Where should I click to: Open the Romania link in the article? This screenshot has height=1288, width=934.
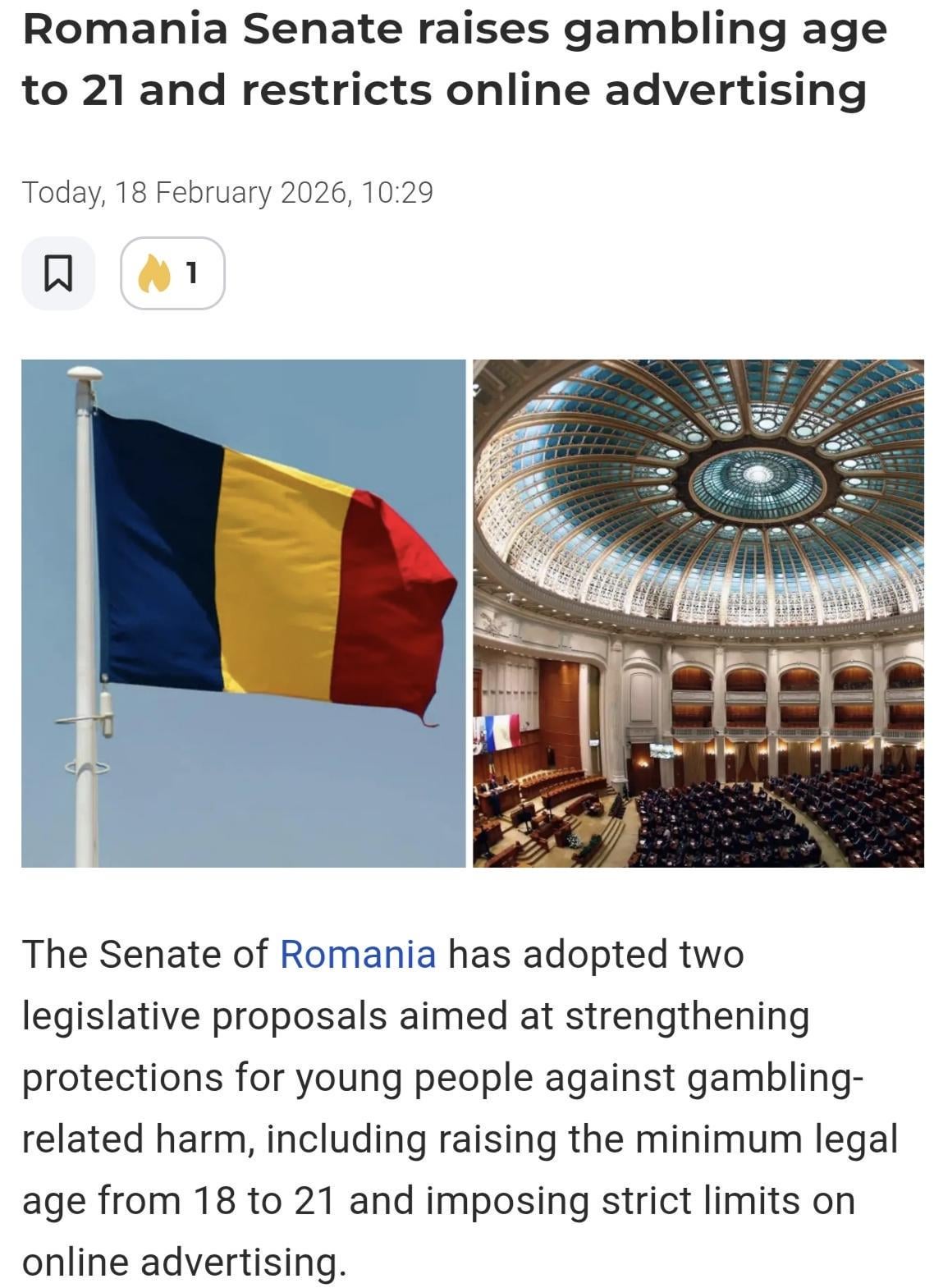(x=357, y=954)
